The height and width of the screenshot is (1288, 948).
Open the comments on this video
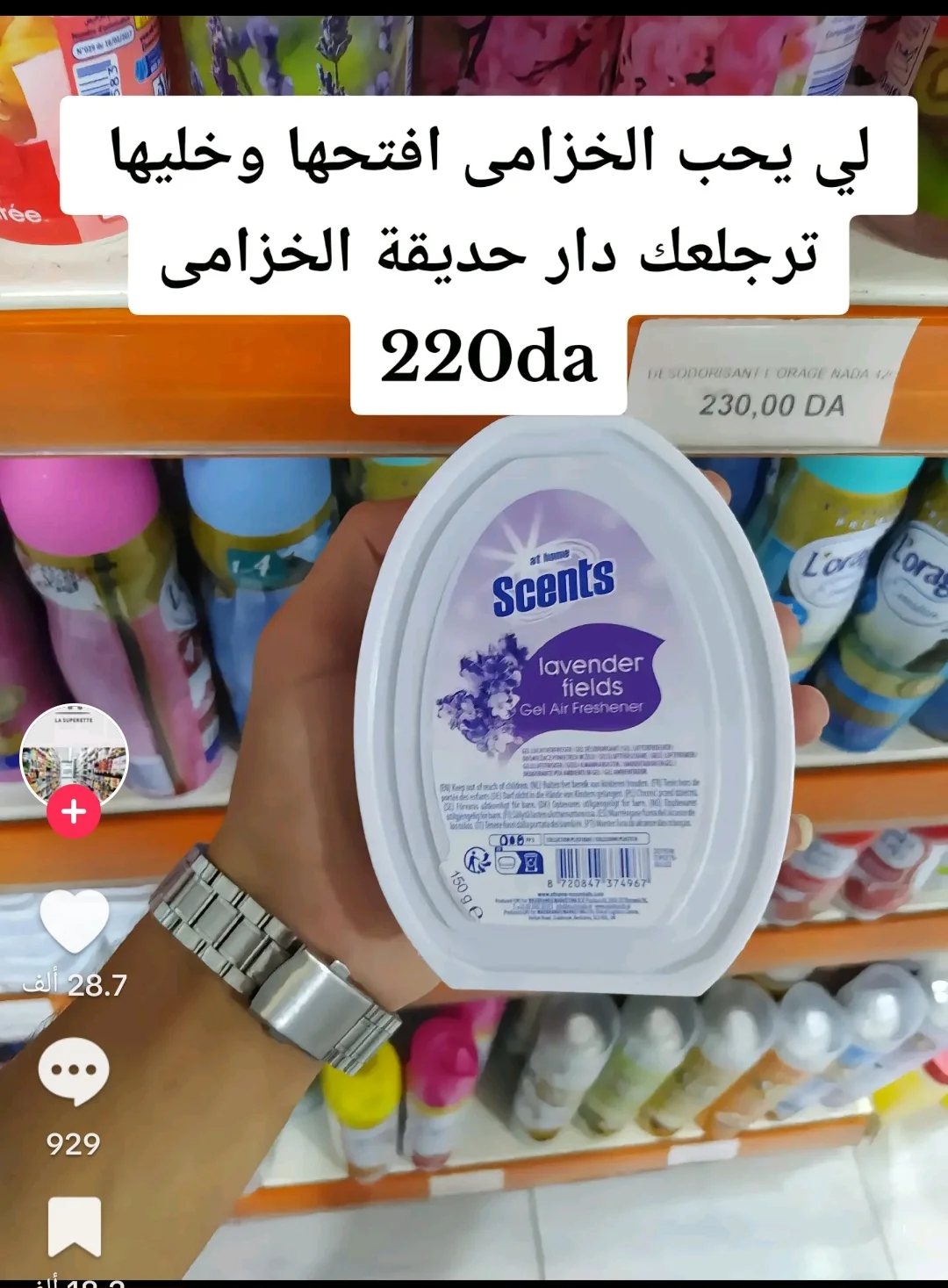point(74,1070)
